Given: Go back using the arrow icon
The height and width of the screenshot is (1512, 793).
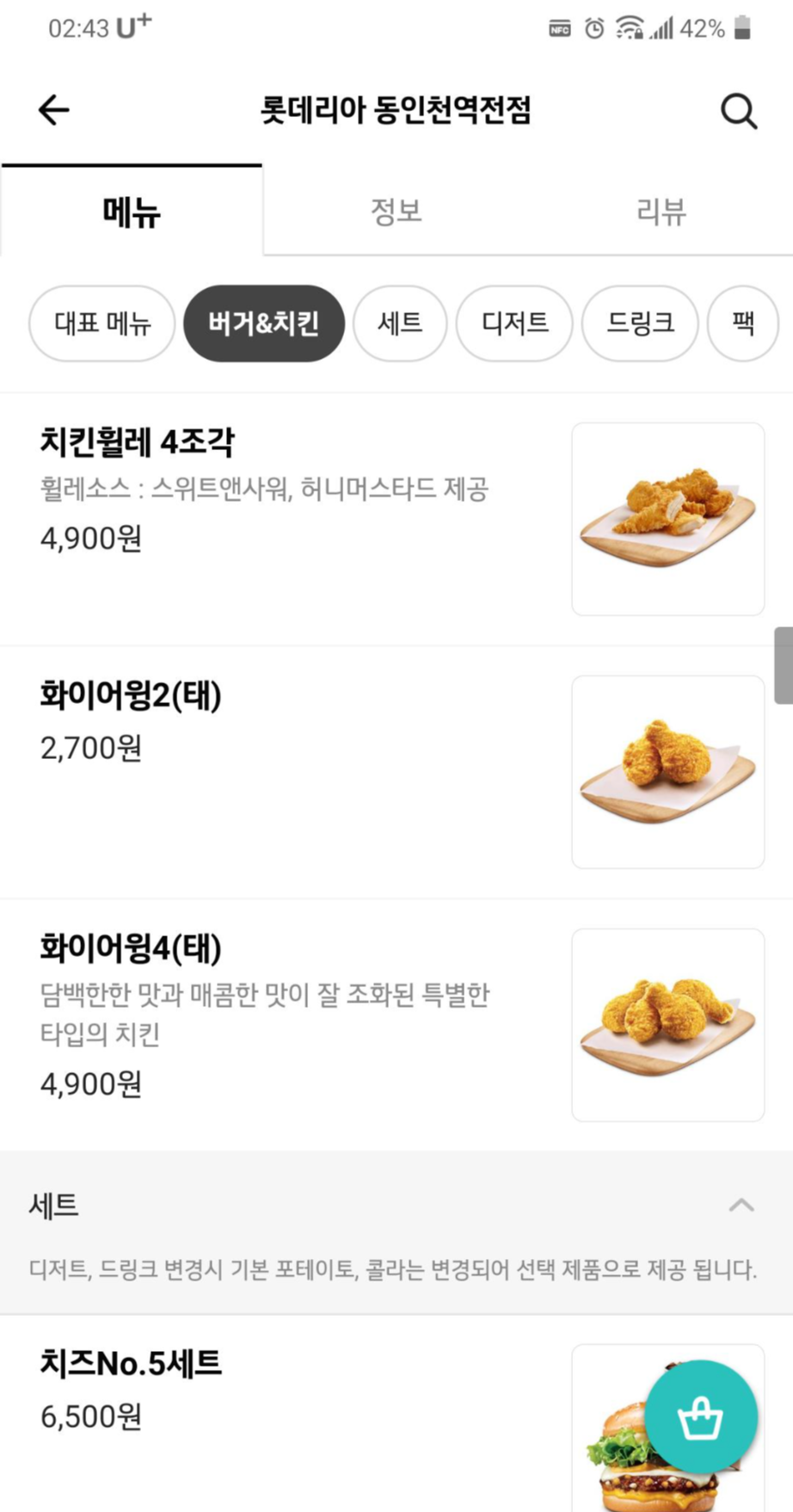Looking at the screenshot, I should (53, 110).
